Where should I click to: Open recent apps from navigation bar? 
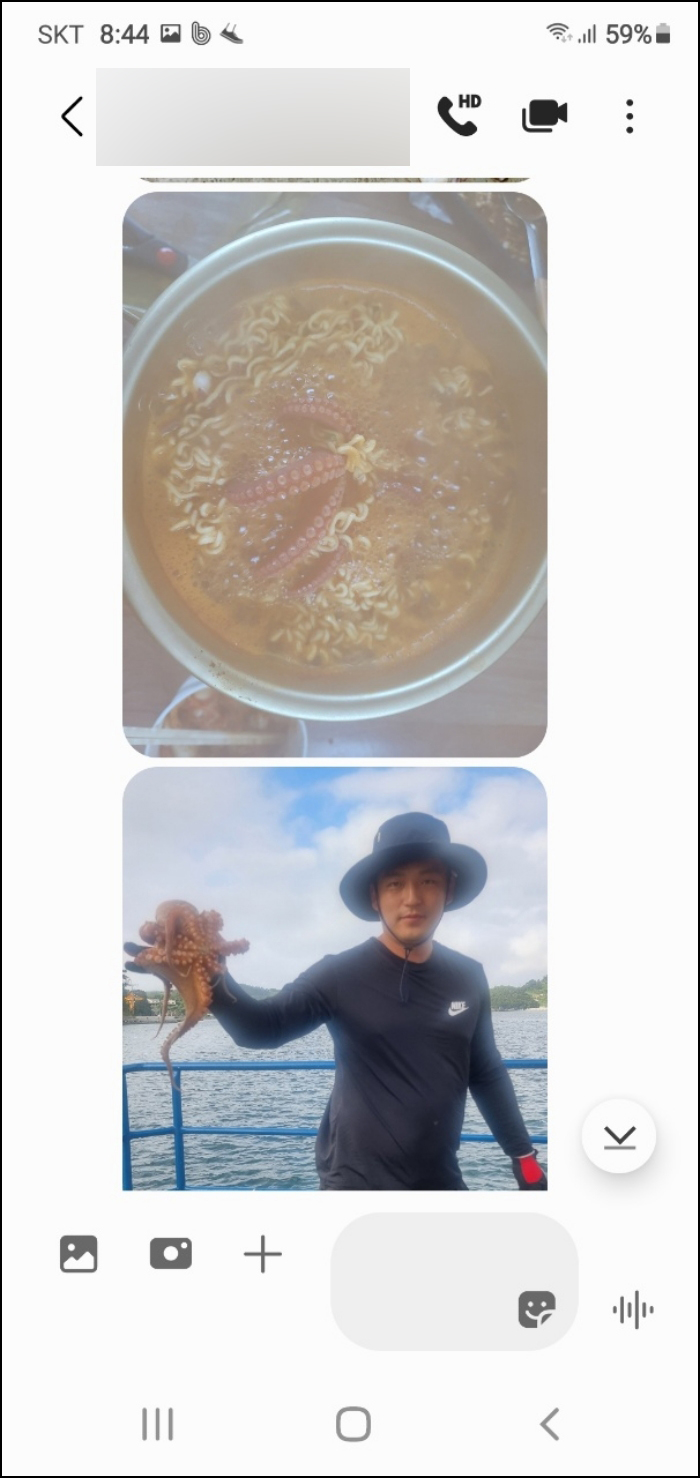click(x=157, y=1424)
